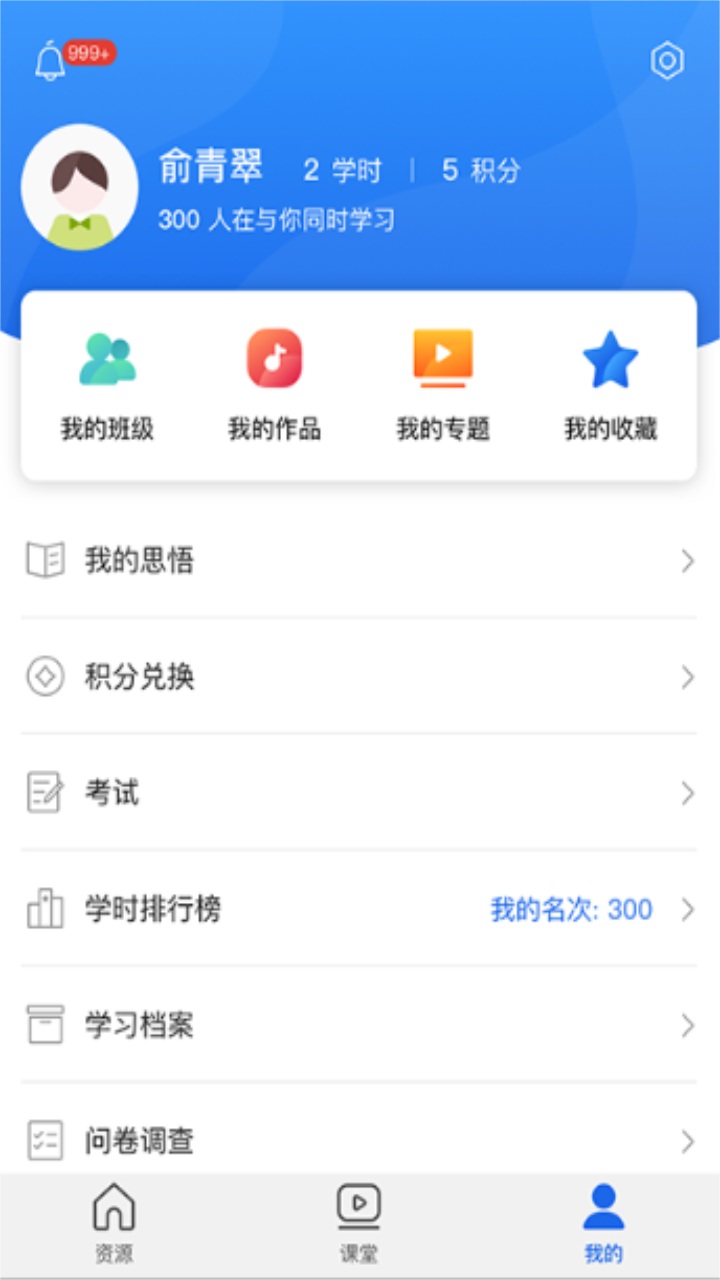Click the 考试 exam paper icon
Viewport: 720px width, 1280px height.
click(46, 793)
